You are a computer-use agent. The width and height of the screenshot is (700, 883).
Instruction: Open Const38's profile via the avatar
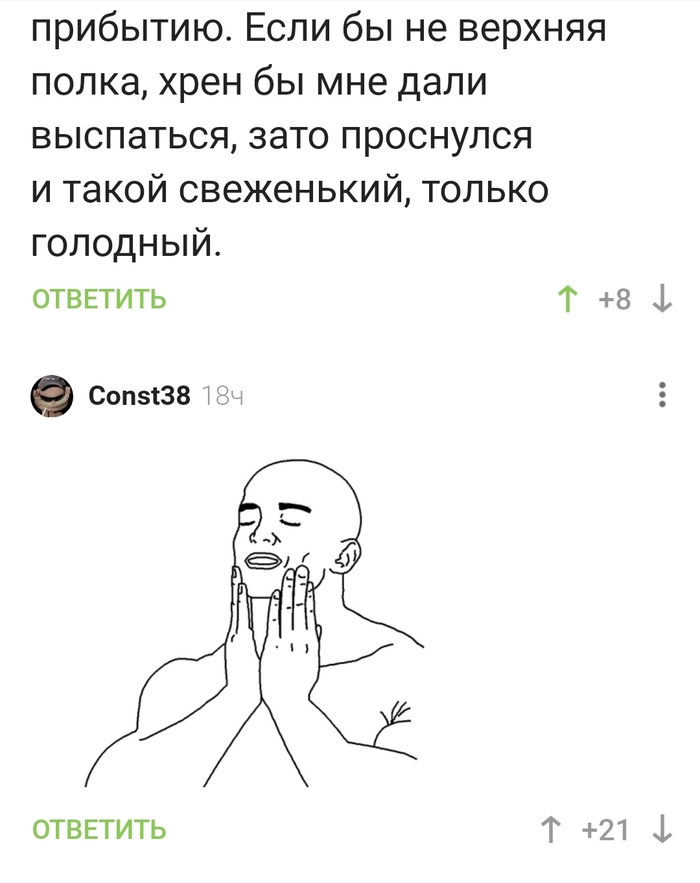pos(52,396)
